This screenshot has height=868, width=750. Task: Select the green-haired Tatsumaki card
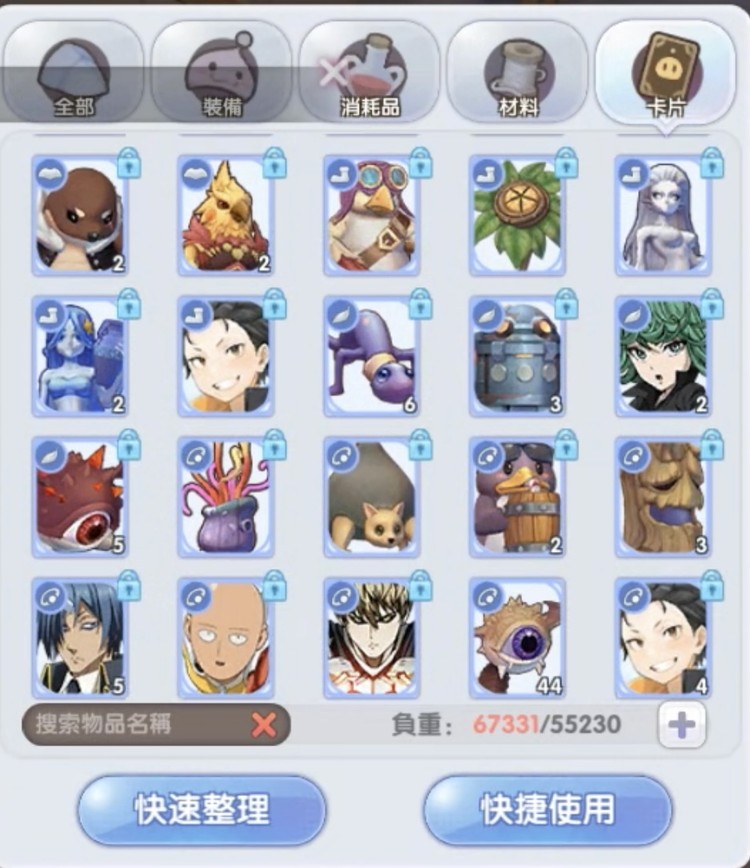[665, 360]
